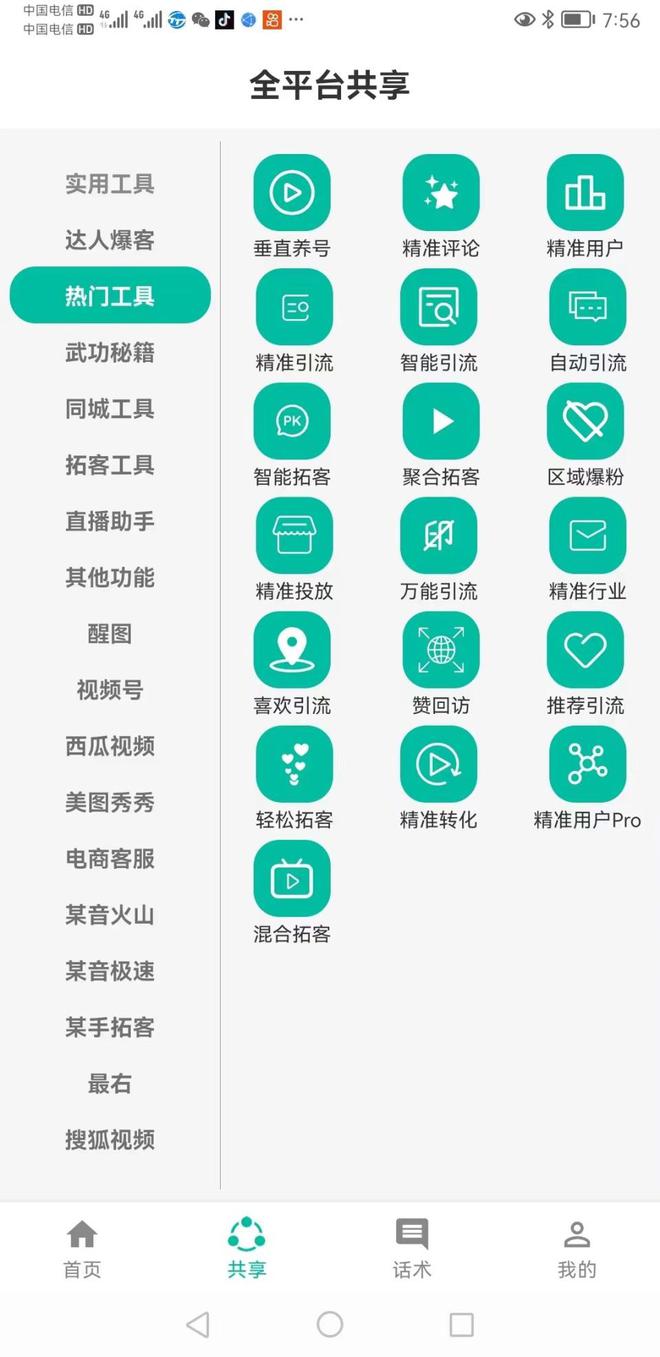The width and height of the screenshot is (660, 1357).
Task: Go to the 首页 tab
Action: pyautogui.click(x=82, y=1248)
